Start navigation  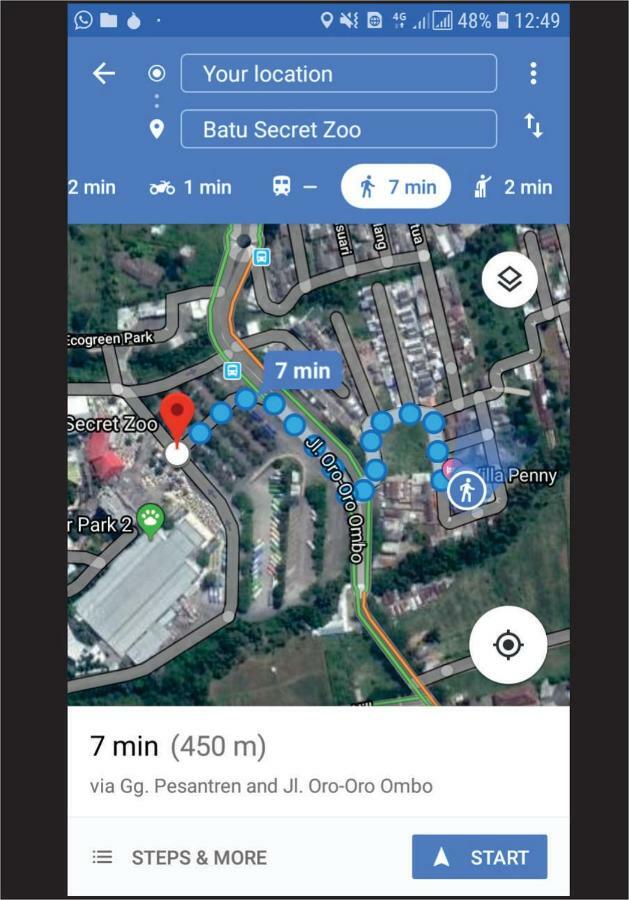[479, 857]
